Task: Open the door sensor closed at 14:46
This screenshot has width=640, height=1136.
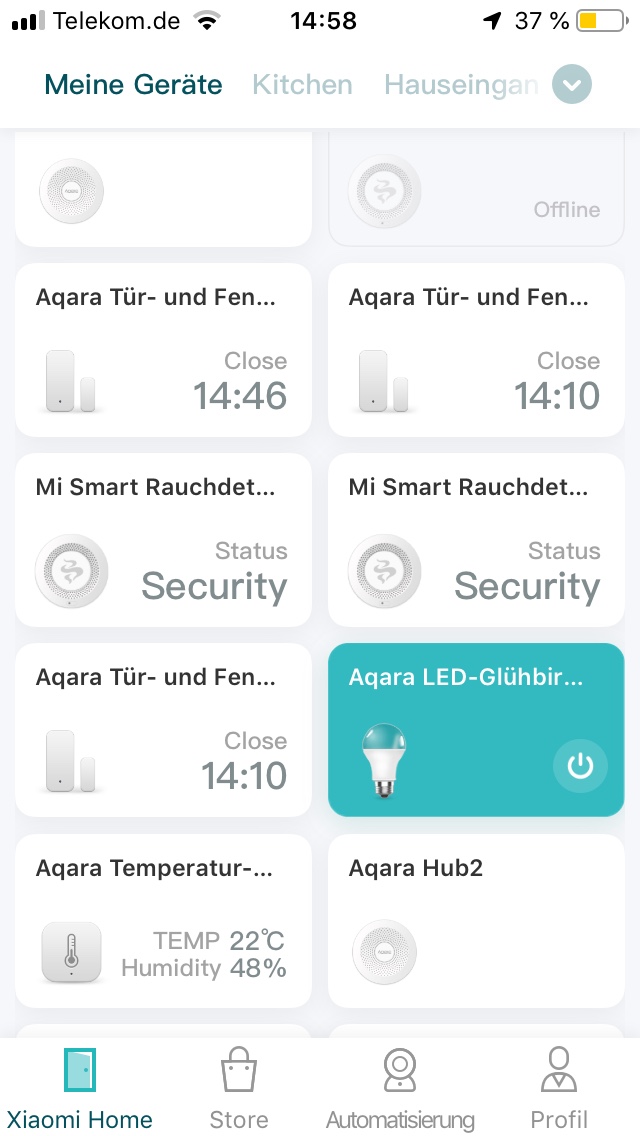Action: tap(163, 350)
